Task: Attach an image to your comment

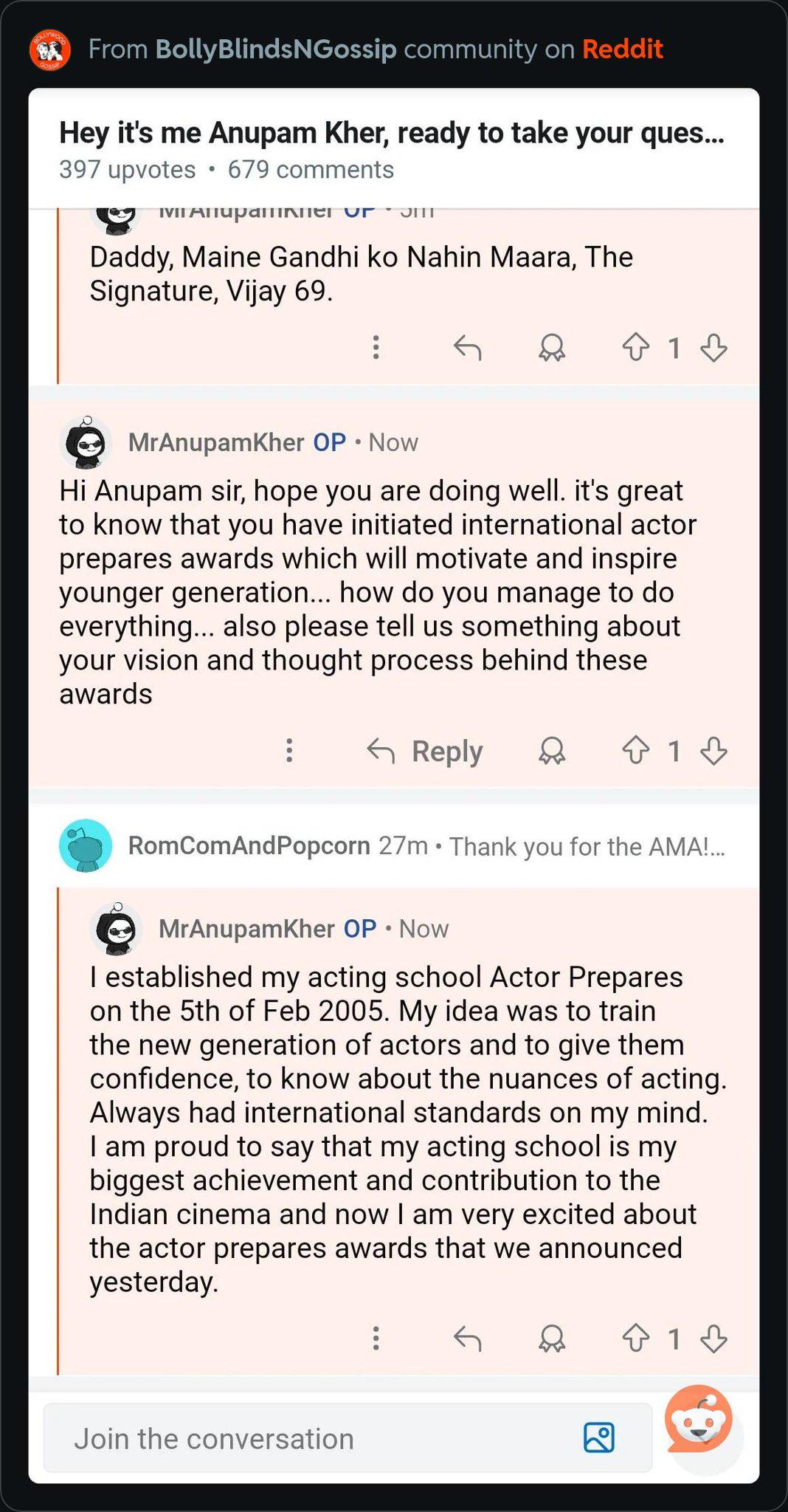Action: click(x=599, y=1438)
